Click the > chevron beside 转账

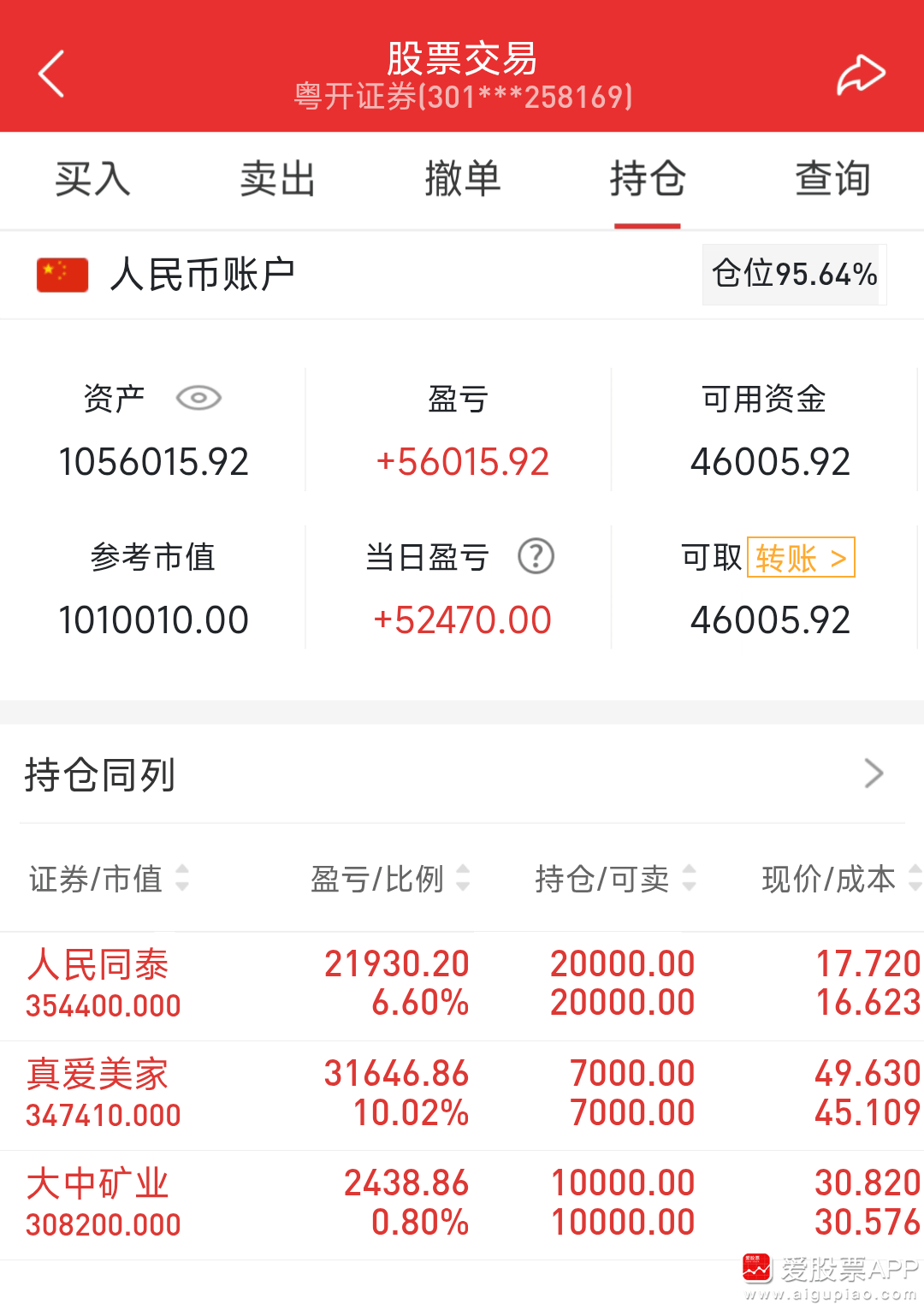pos(840,559)
